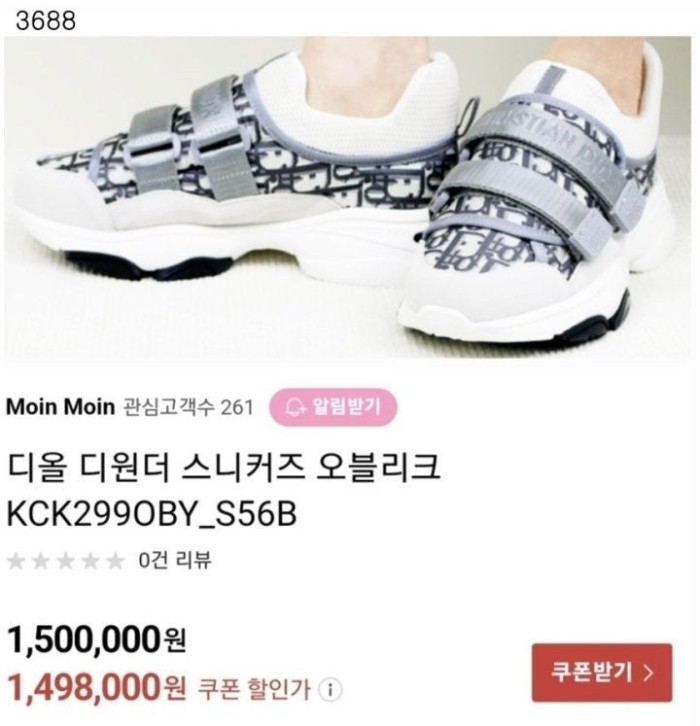Get the coupon with 쿠폰받기
Image resolution: width=700 pixels, height=726 pixels.
click(x=602, y=672)
